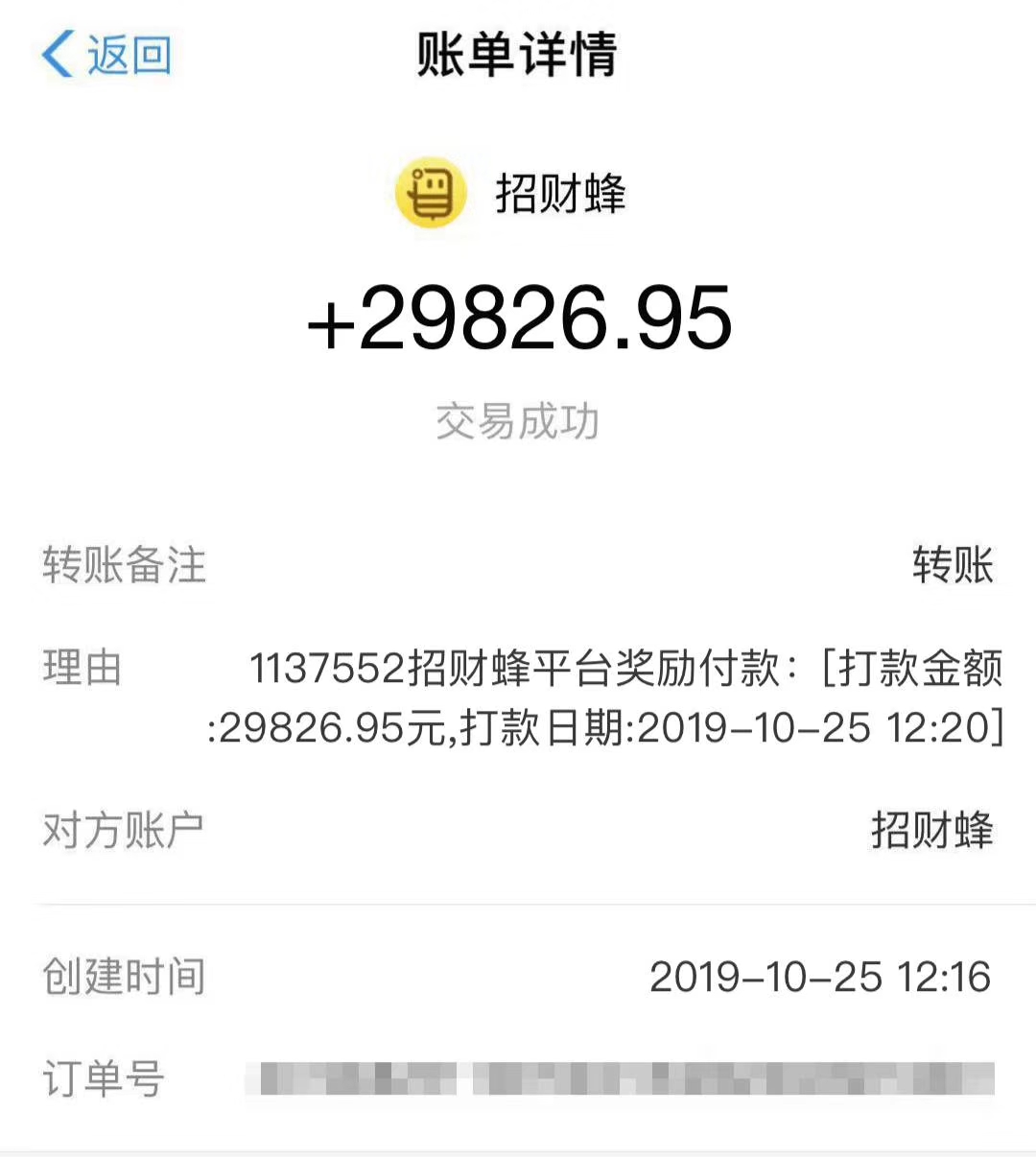Select the blurred 订单号 order number field

(624, 1079)
